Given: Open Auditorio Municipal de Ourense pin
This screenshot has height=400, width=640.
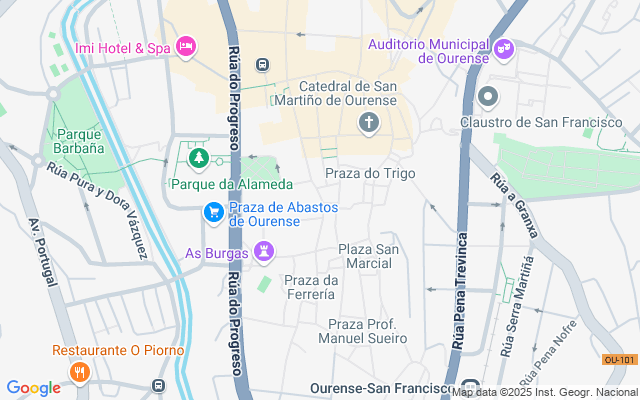Looking at the screenshot, I should 504,47.
